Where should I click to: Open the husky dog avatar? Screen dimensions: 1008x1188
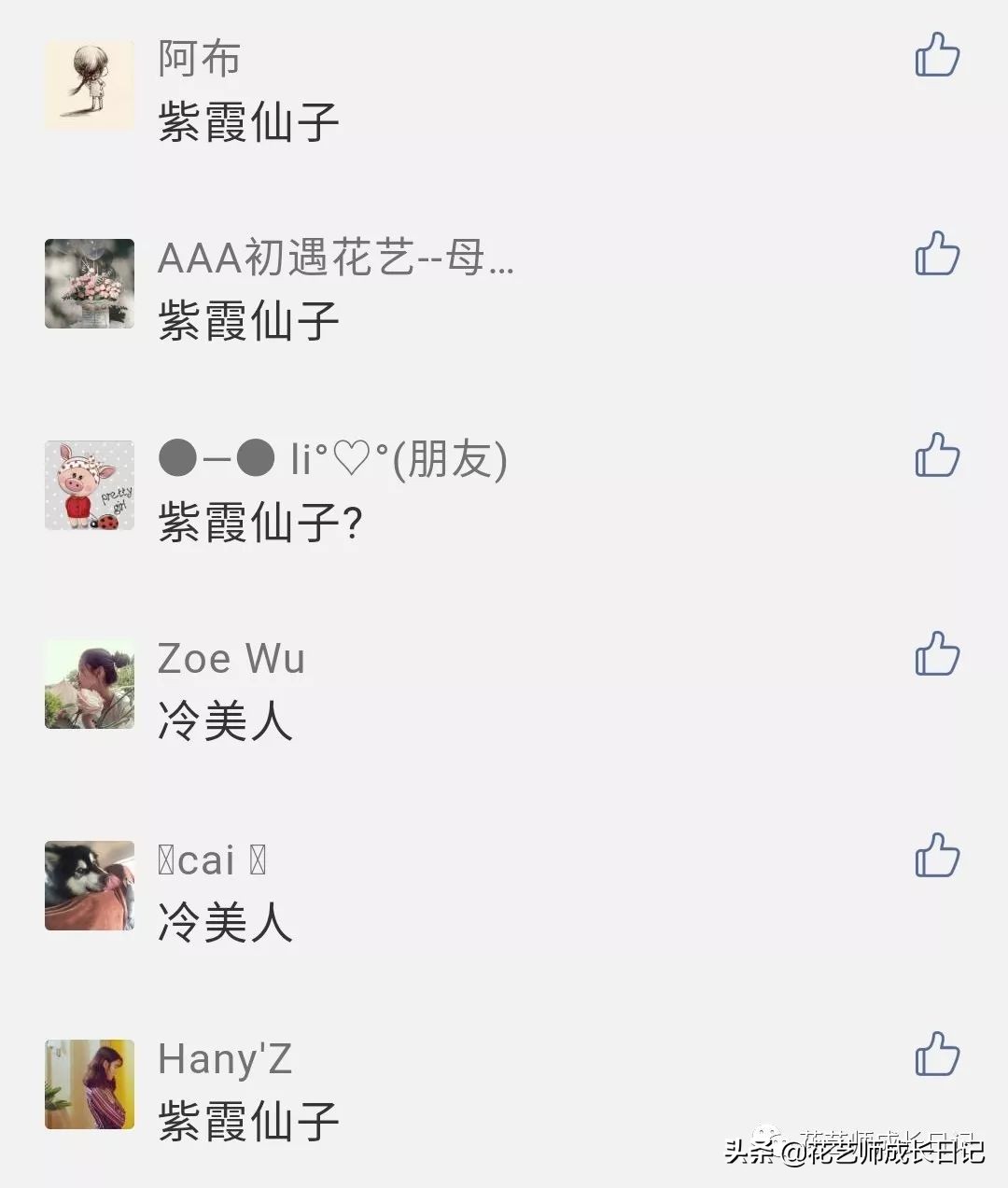[x=89, y=885]
